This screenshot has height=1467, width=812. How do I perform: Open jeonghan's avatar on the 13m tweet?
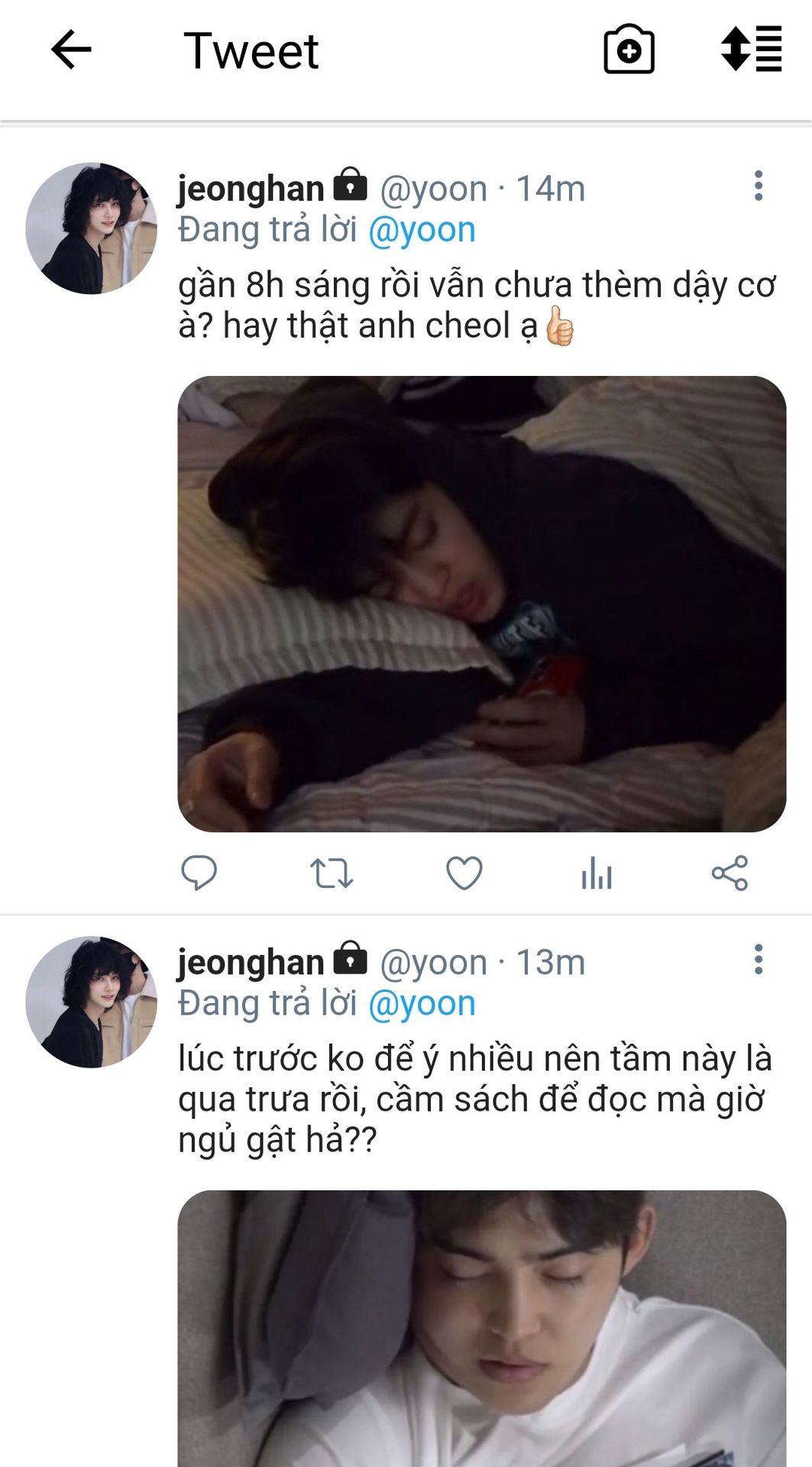[91, 1002]
